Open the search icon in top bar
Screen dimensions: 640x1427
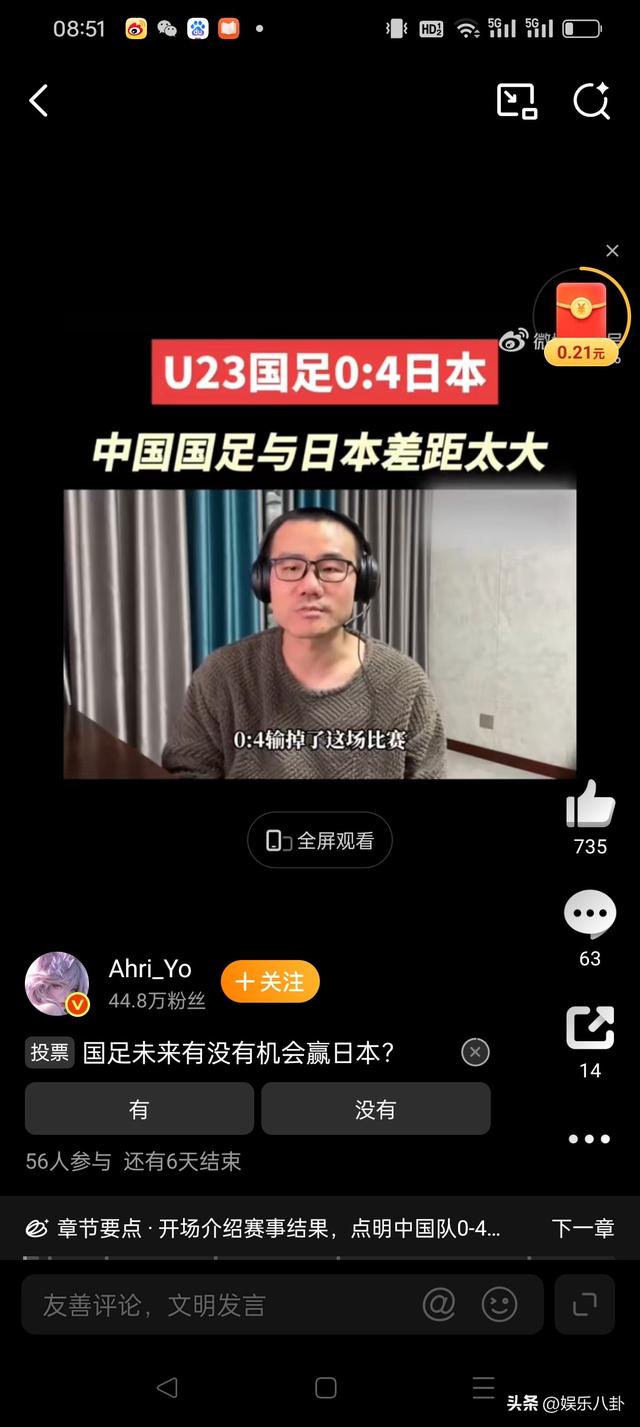(591, 101)
